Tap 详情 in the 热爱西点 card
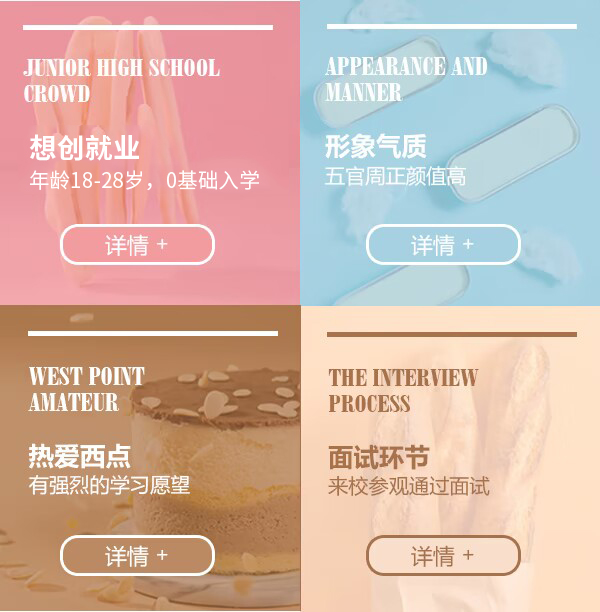Image resolution: width=600 pixels, height=612 pixels. click(138, 556)
